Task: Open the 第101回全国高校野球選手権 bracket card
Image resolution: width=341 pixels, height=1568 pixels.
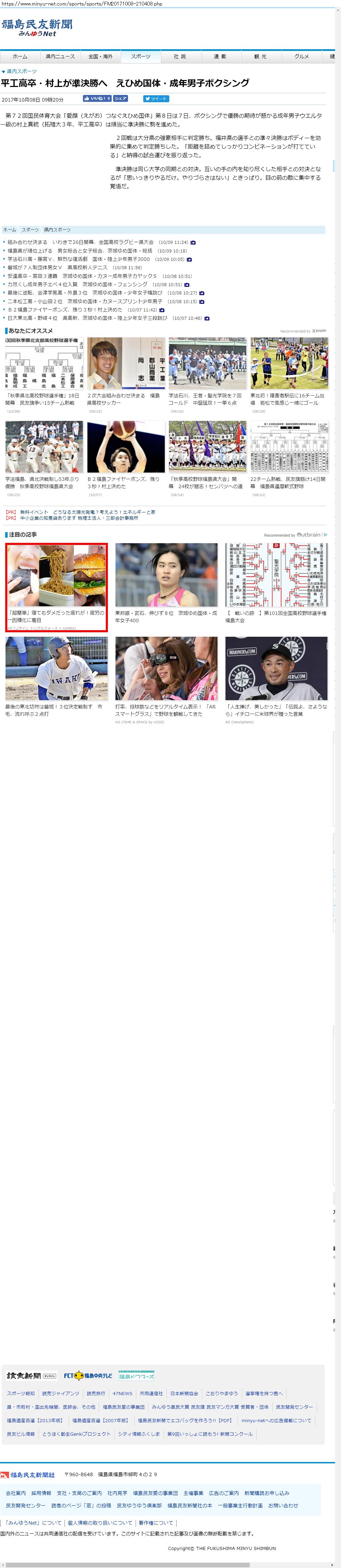Action: pos(276,575)
